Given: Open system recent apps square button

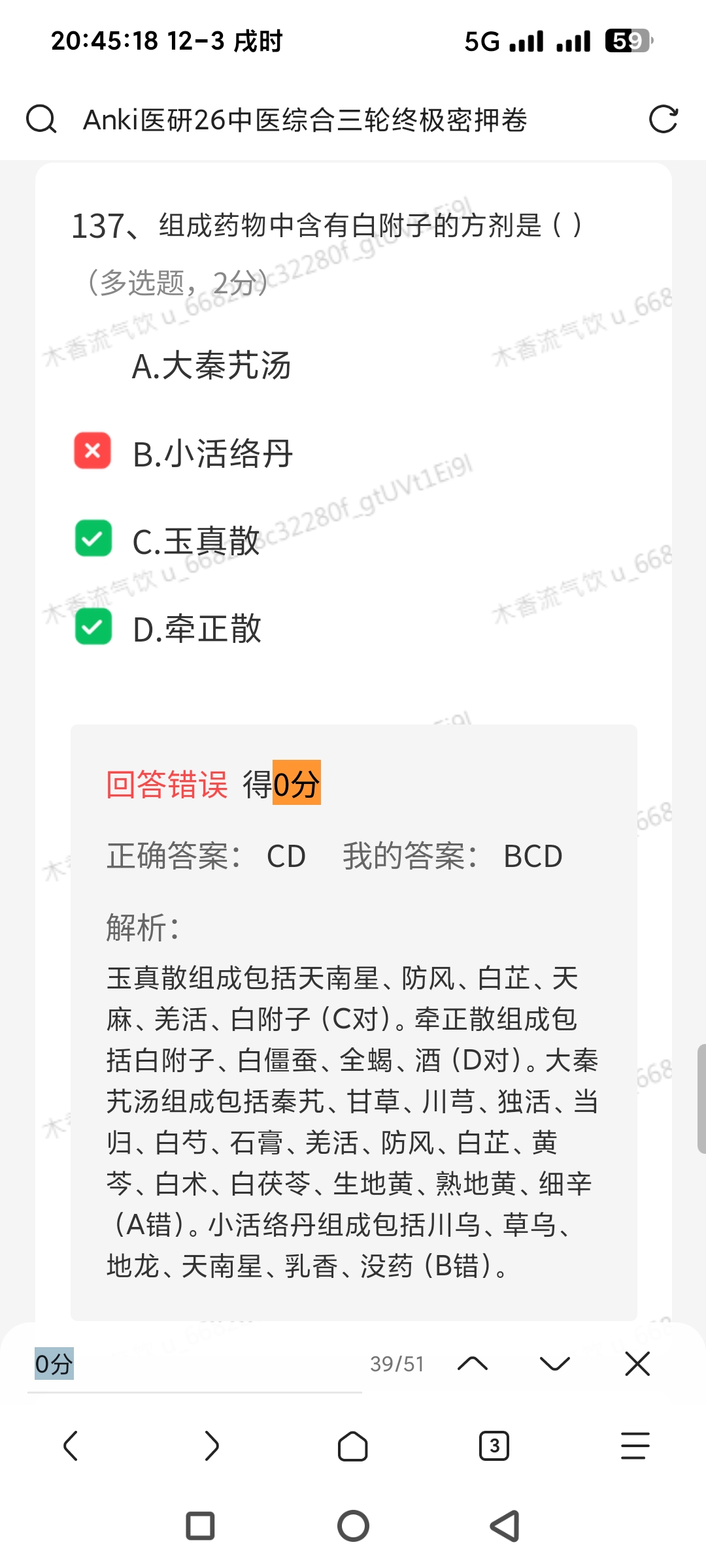Looking at the screenshot, I should point(200,1526).
